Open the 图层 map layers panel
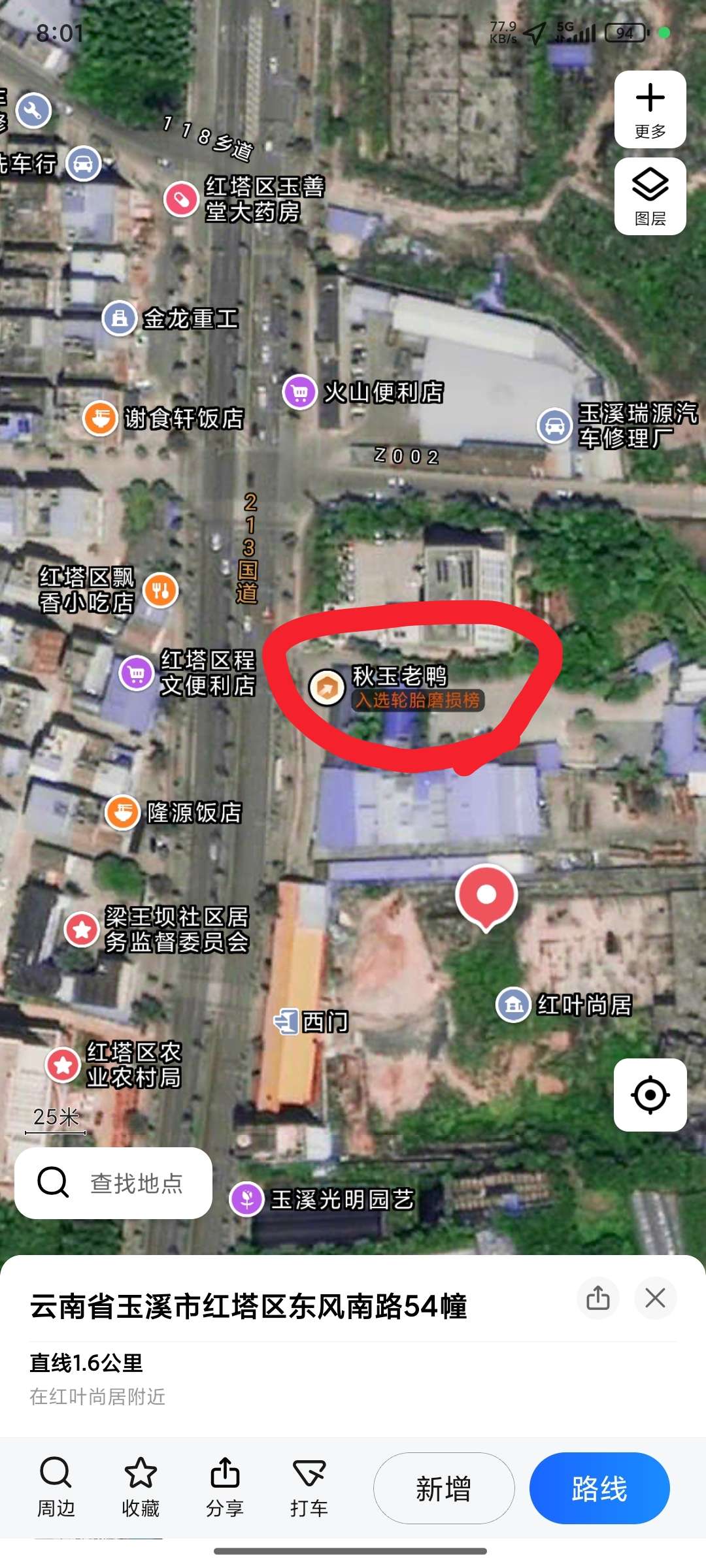706x1568 pixels. [650, 196]
